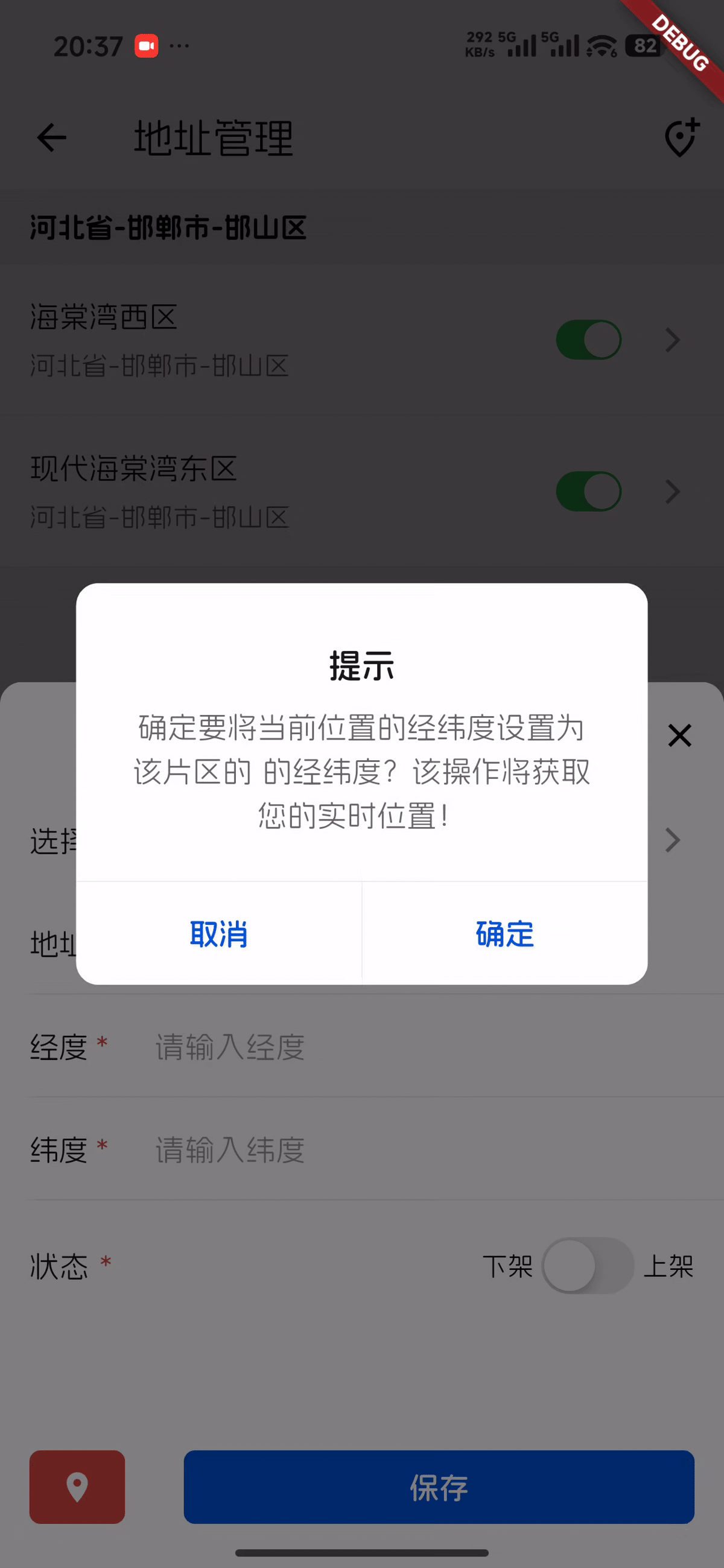
Task: Toggle the switch for 现代海棠湾东区
Action: 588,491
